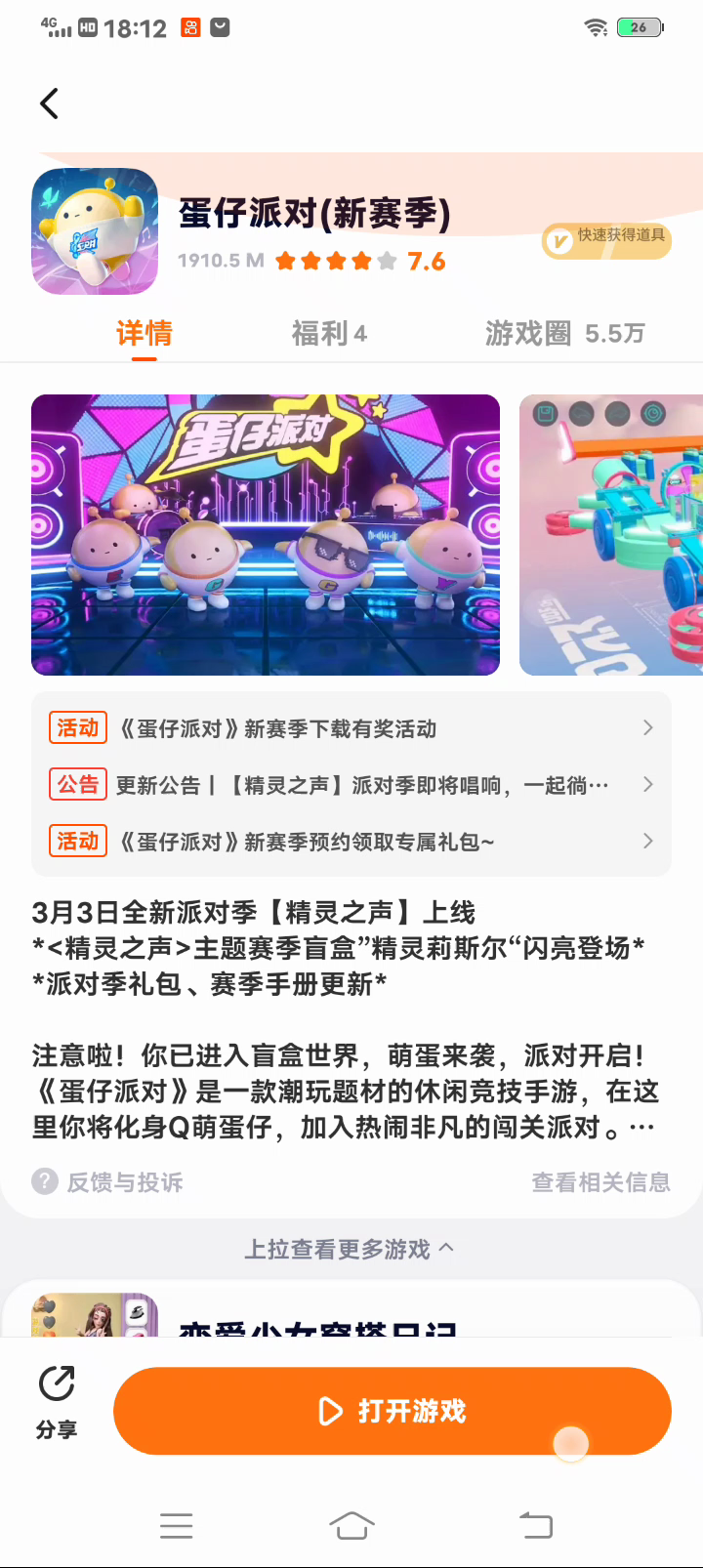Select the 详情 tab
This screenshot has width=703, height=1568.
(x=144, y=334)
